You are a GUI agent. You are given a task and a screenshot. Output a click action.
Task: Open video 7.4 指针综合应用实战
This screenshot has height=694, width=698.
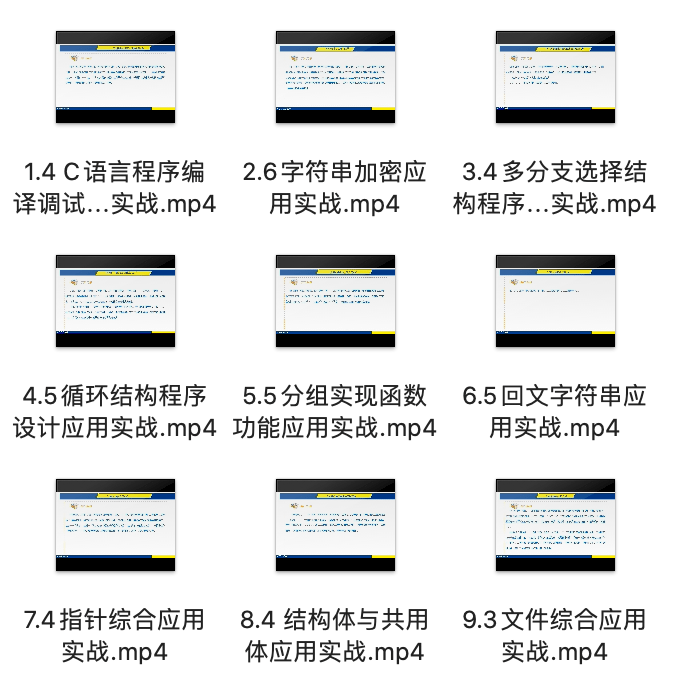tap(115, 525)
